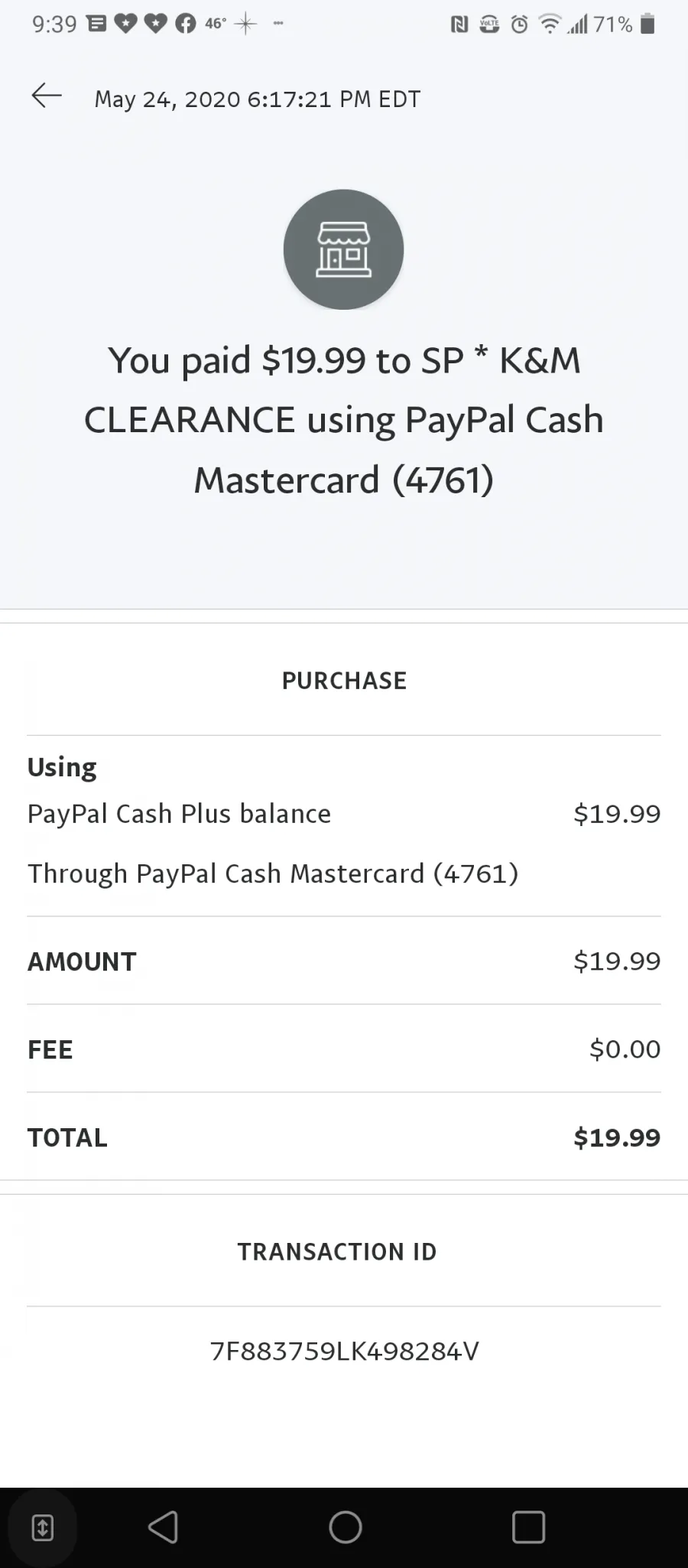Tap the scroll capture icon in navigation bar
This screenshot has height=1568, width=688.
point(43,1527)
